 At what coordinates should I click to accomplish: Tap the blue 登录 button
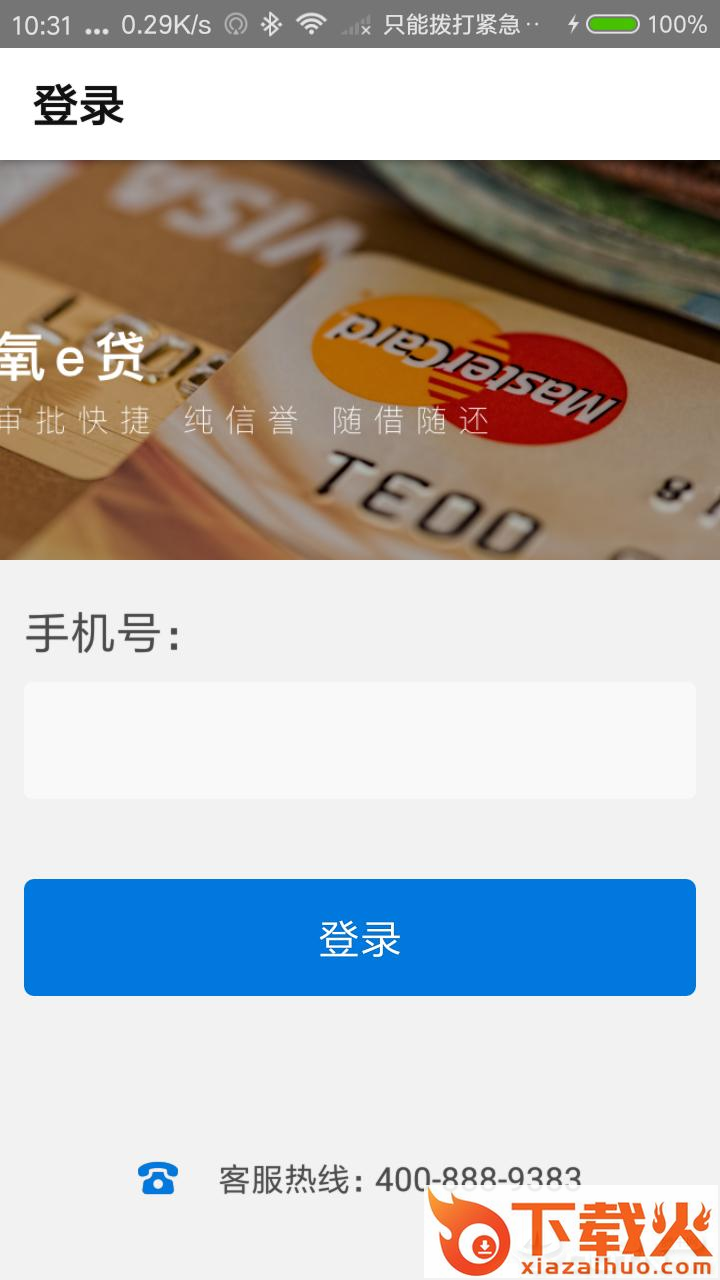(x=360, y=937)
